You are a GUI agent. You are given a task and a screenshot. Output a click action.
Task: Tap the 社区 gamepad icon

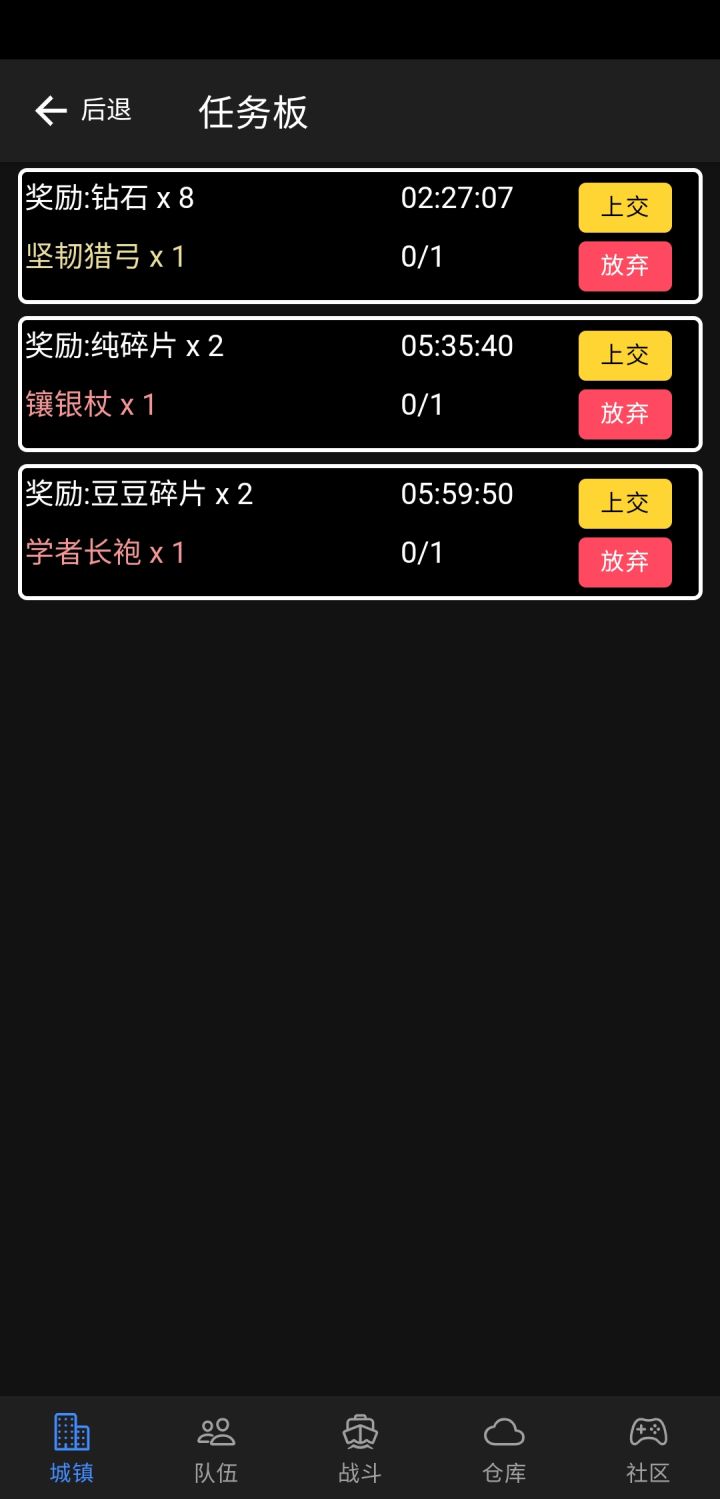click(648, 1432)
